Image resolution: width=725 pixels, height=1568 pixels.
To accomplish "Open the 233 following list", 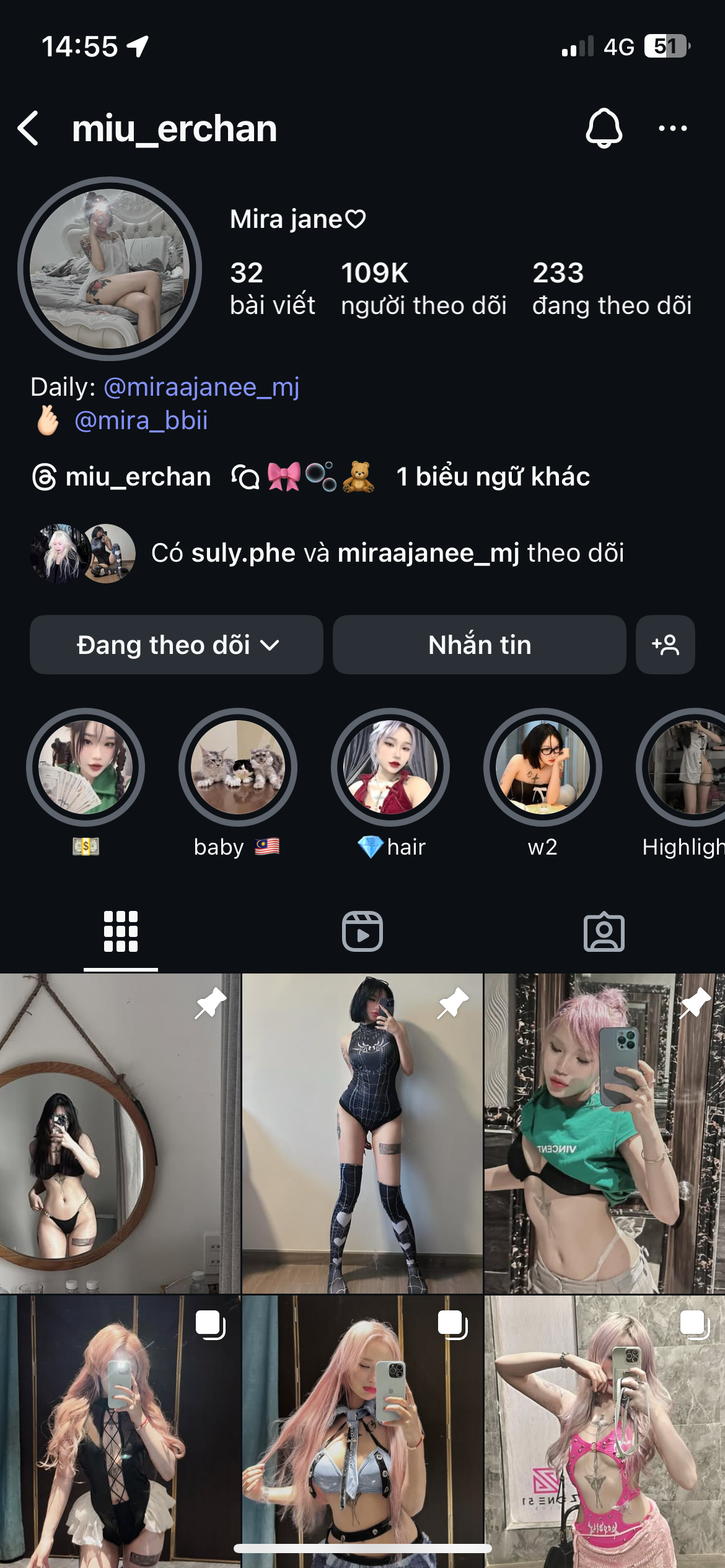I will (x=611, y=289).
